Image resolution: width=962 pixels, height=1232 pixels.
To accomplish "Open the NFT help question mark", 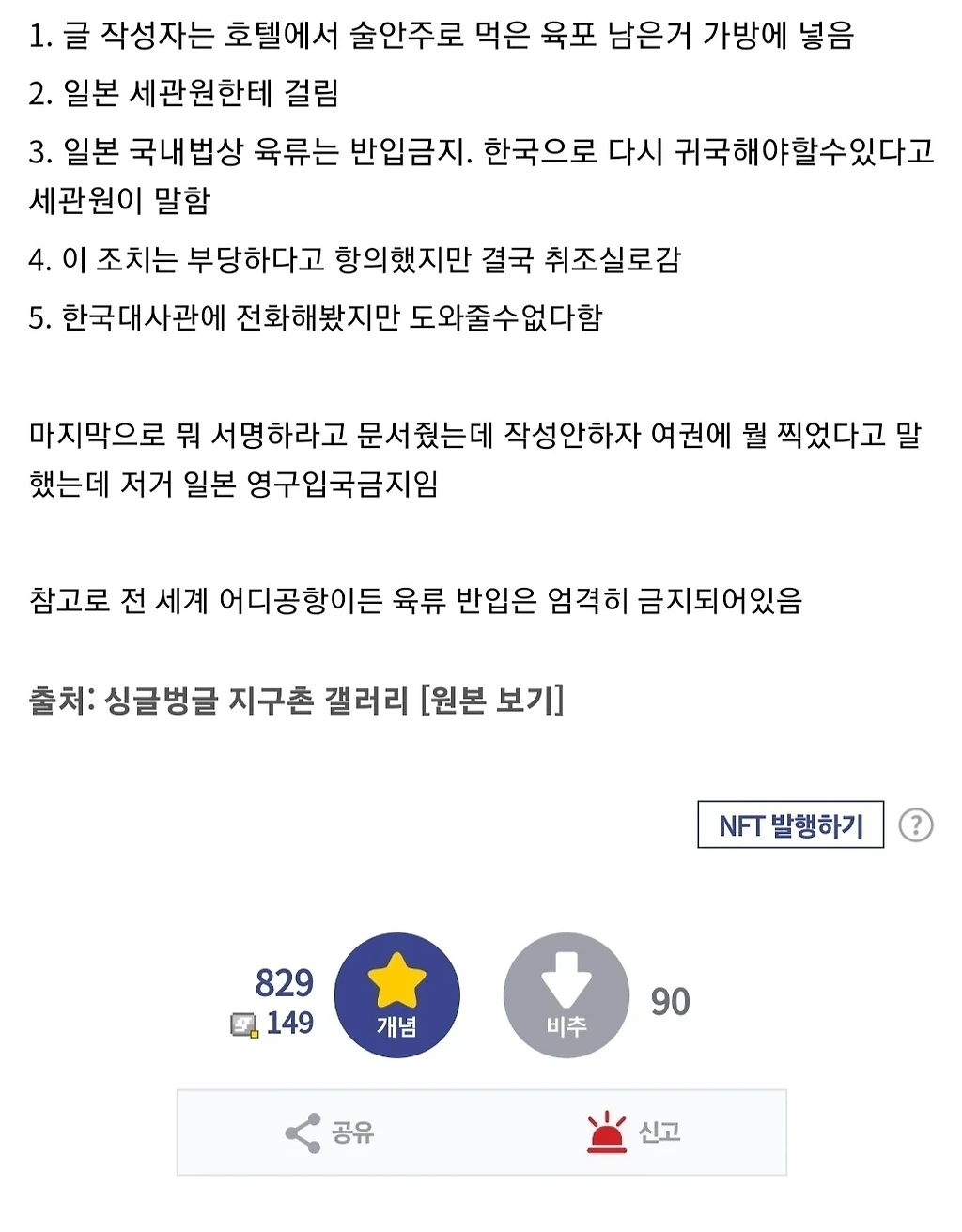I will 916,825.
